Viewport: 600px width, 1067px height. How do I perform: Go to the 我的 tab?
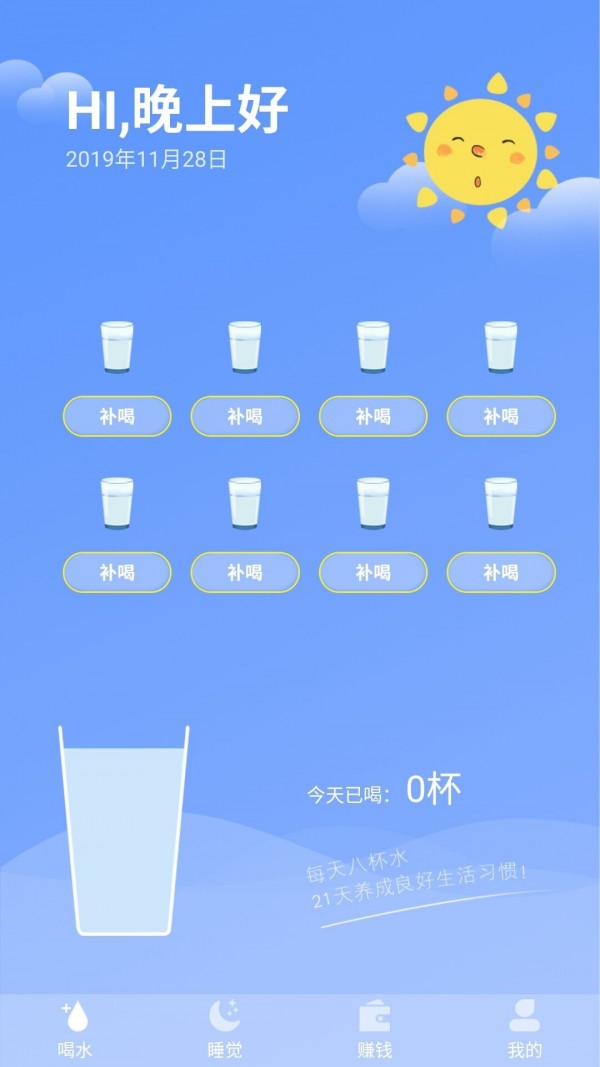click(x=524, y=1029)
